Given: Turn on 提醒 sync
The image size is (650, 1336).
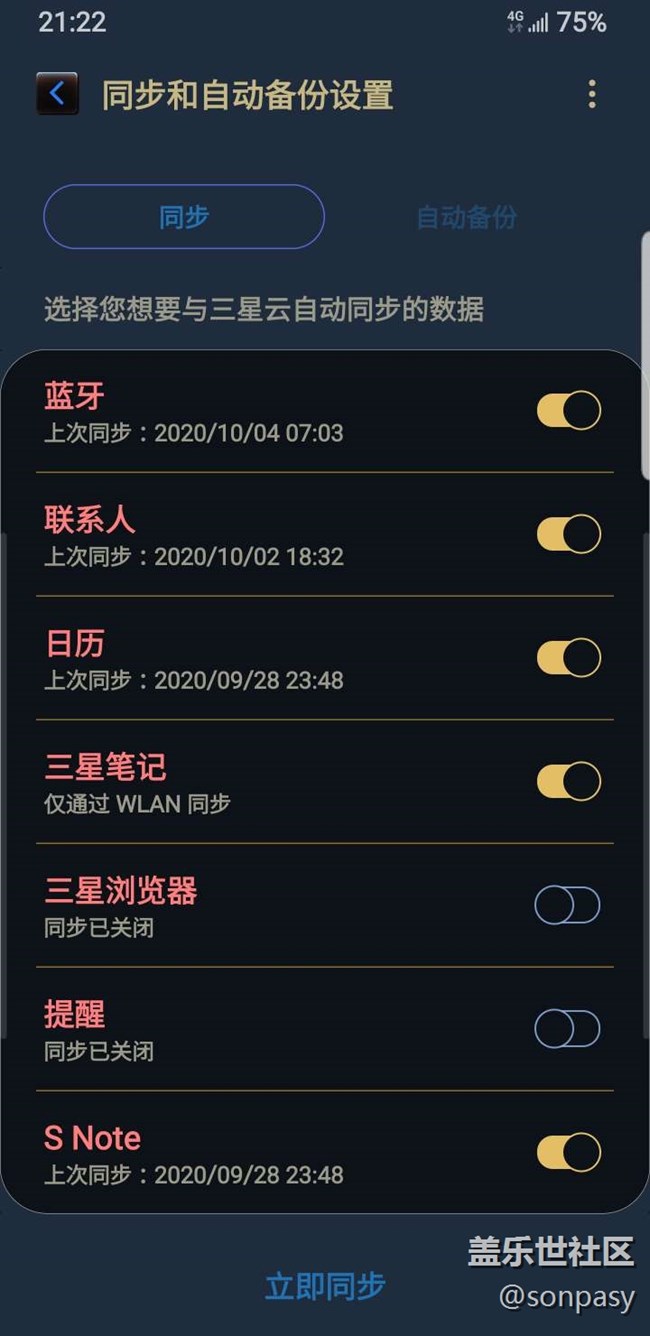Looking at the screenshot, I should click(x=568, y=1029).
